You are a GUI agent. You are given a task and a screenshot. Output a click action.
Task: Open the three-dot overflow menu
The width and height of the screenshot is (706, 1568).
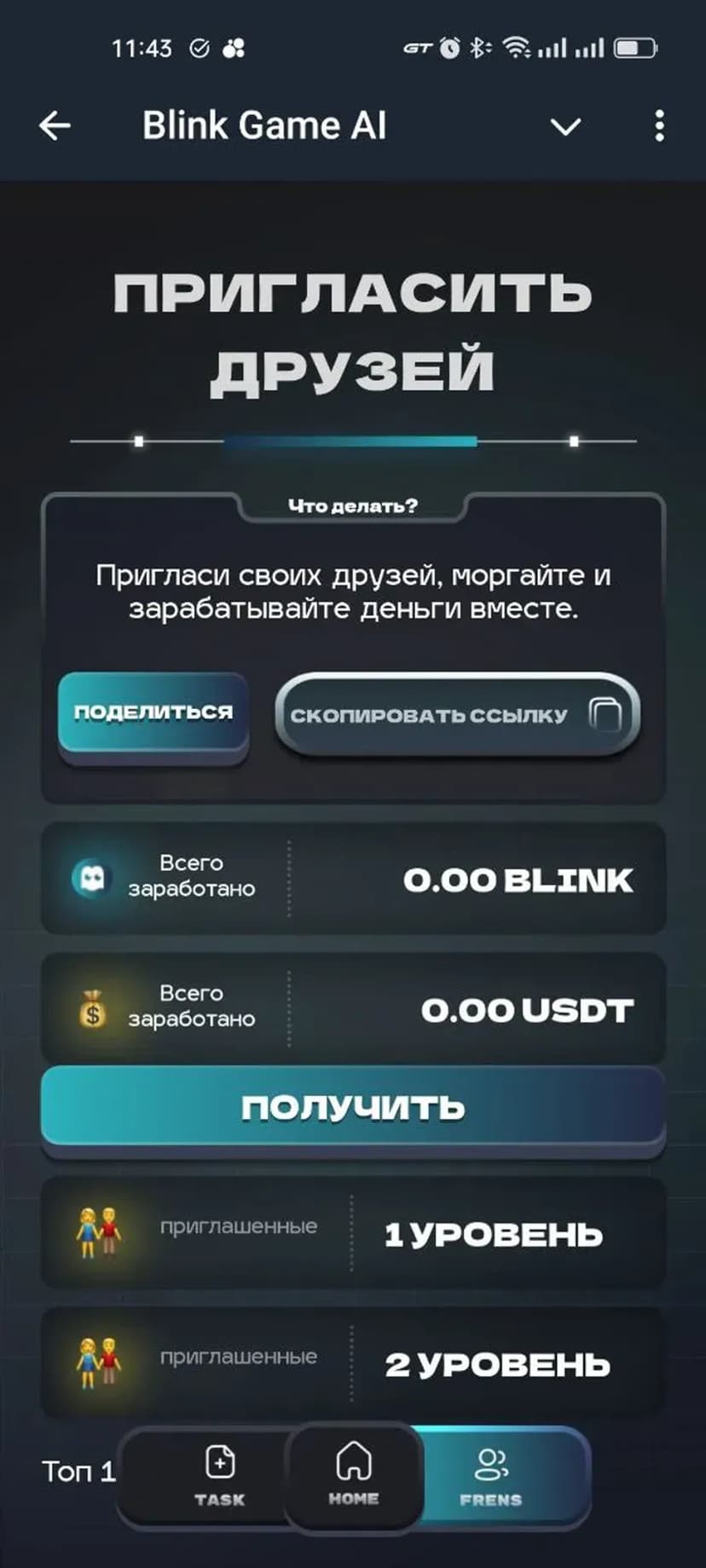click(x=659, y=126)
